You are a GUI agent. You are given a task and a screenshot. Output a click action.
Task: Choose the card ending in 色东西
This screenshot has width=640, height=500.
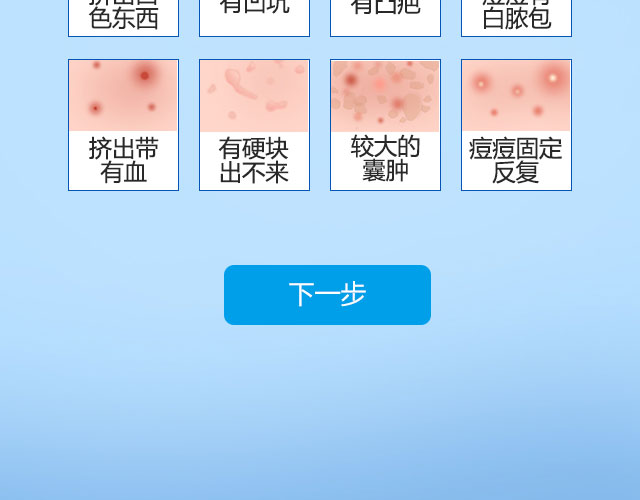click(123, 17)
